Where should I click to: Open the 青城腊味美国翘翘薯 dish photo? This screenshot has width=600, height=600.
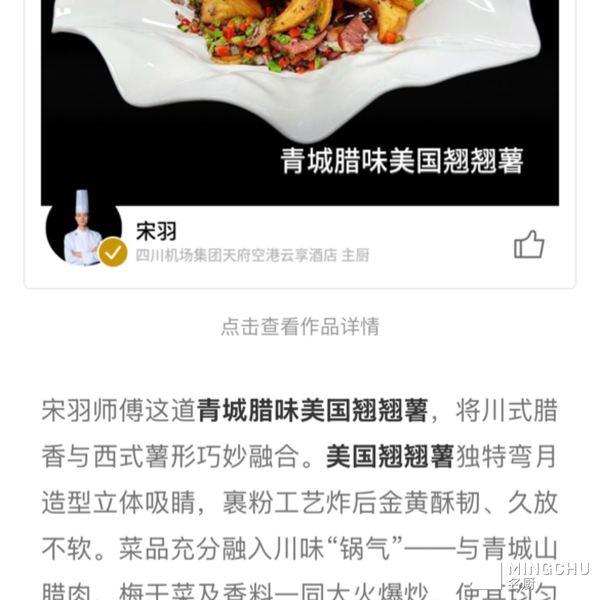[300, 90]
